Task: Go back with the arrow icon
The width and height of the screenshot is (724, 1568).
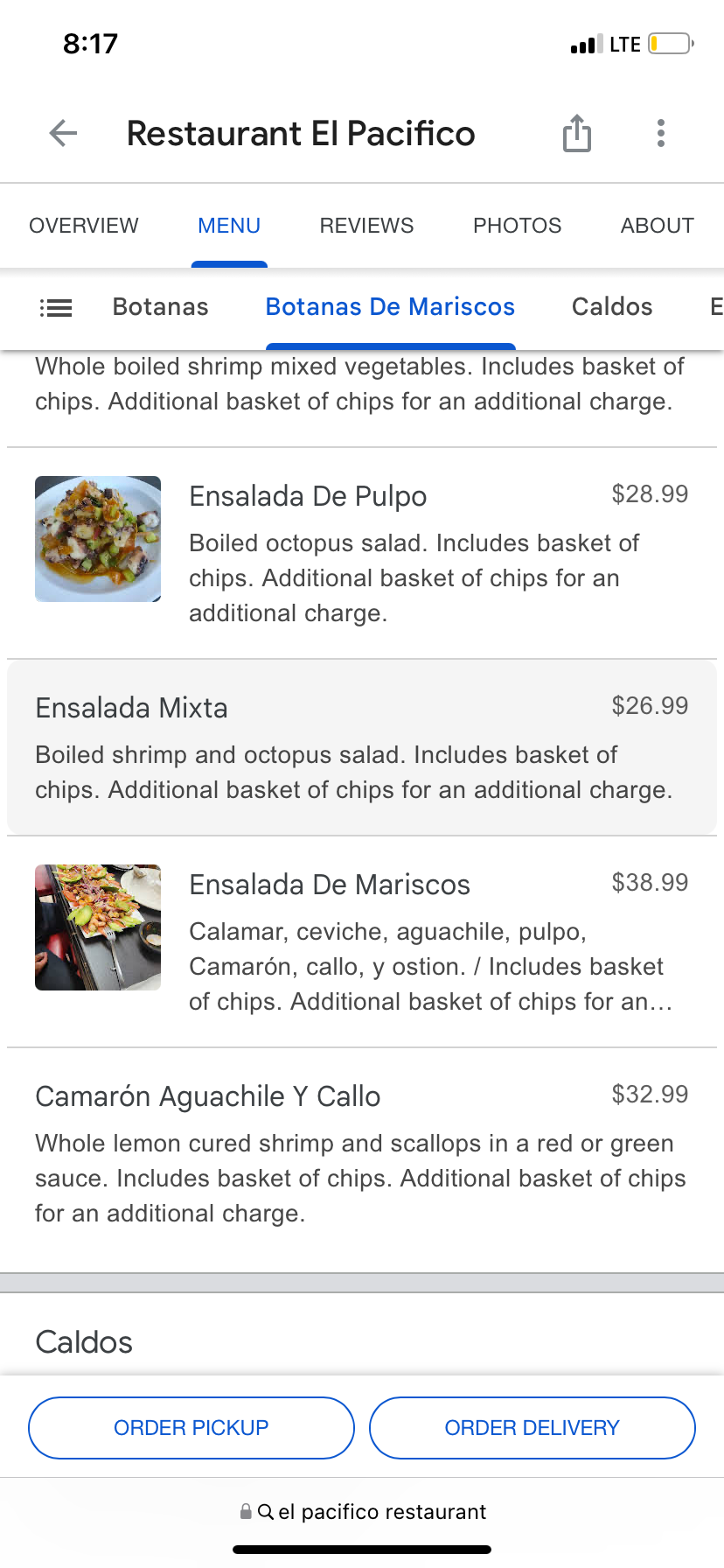Action: coord(63,134)
